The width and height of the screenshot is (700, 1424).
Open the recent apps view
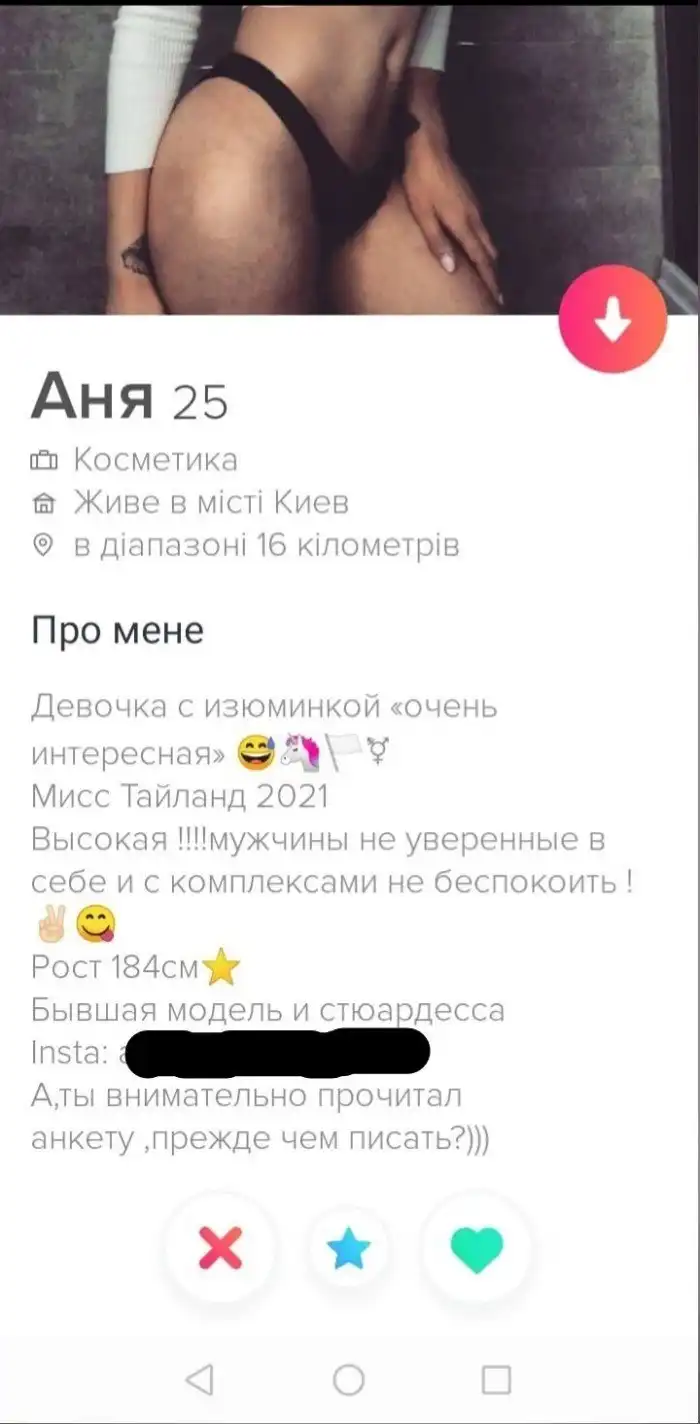coord(496,1380)
